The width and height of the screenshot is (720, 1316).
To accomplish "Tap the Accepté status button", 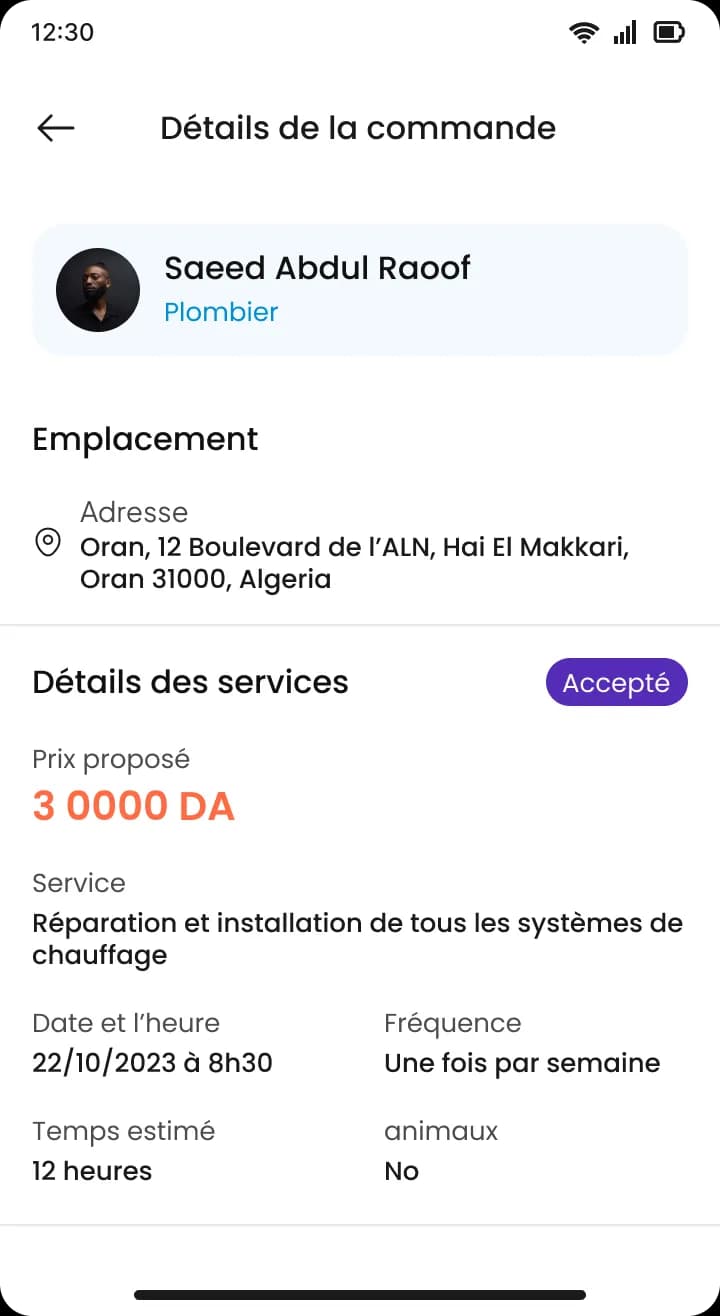I will 616,682.
